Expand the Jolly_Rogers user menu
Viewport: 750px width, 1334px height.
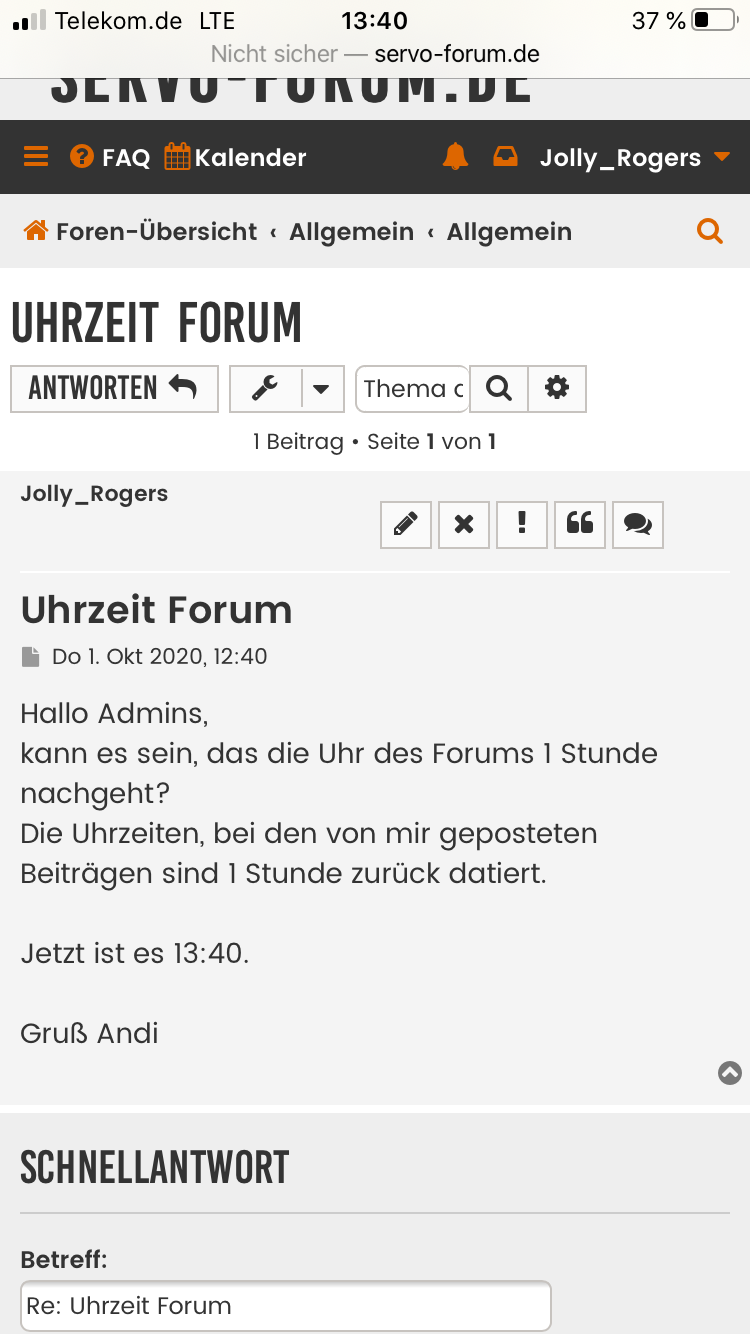point(635,158)
